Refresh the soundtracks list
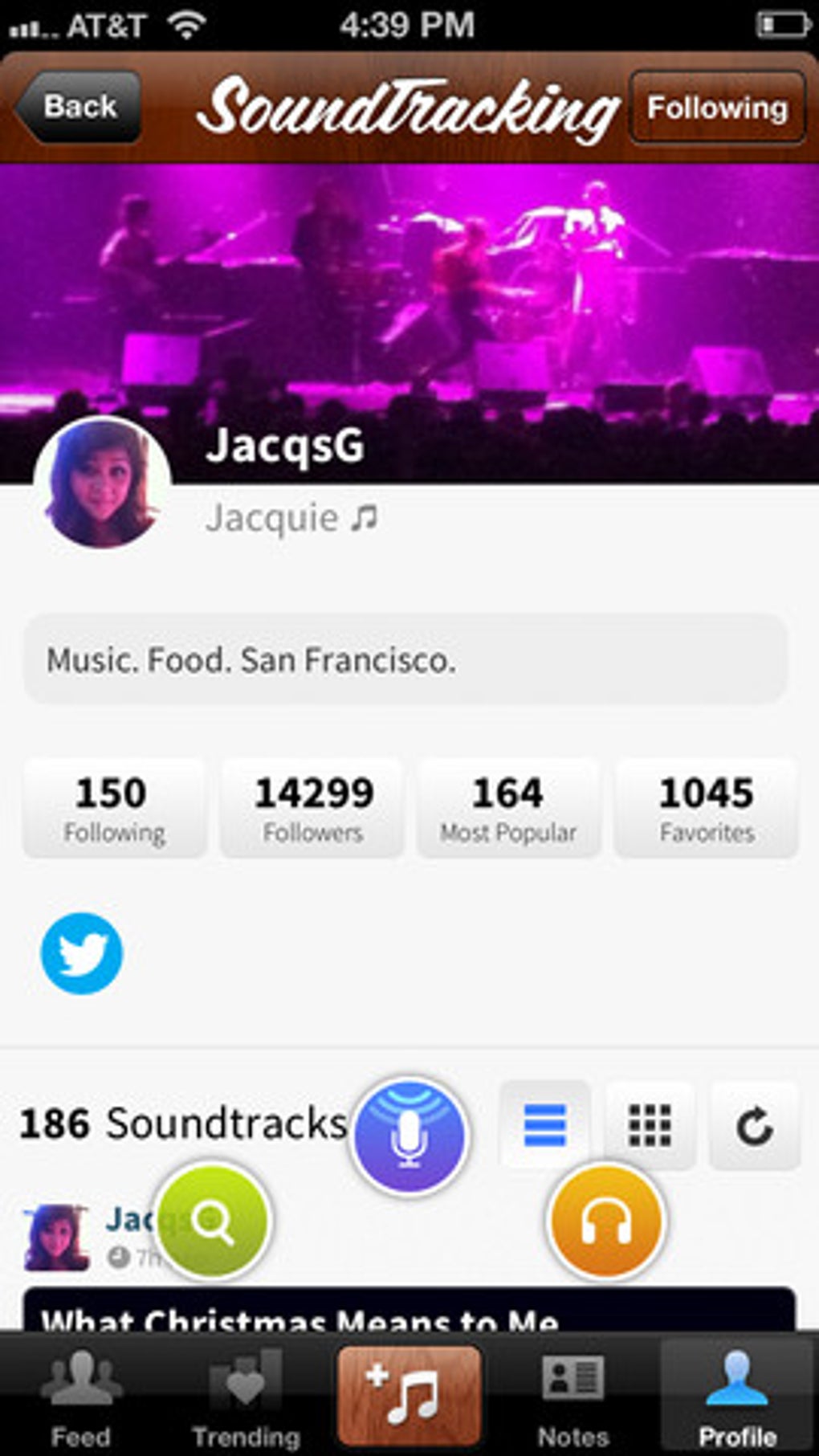 pyautogui.click(x=756, y=1123)
